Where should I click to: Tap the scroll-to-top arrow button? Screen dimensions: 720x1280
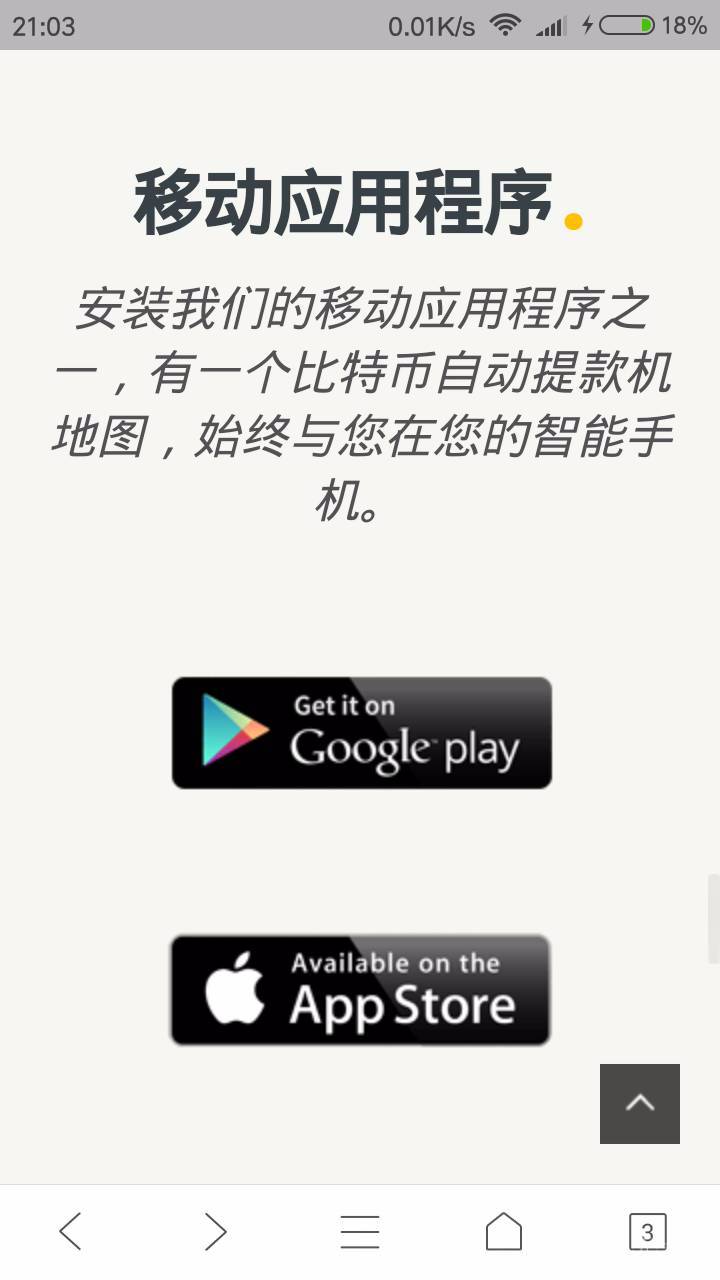click(640, 1103)
